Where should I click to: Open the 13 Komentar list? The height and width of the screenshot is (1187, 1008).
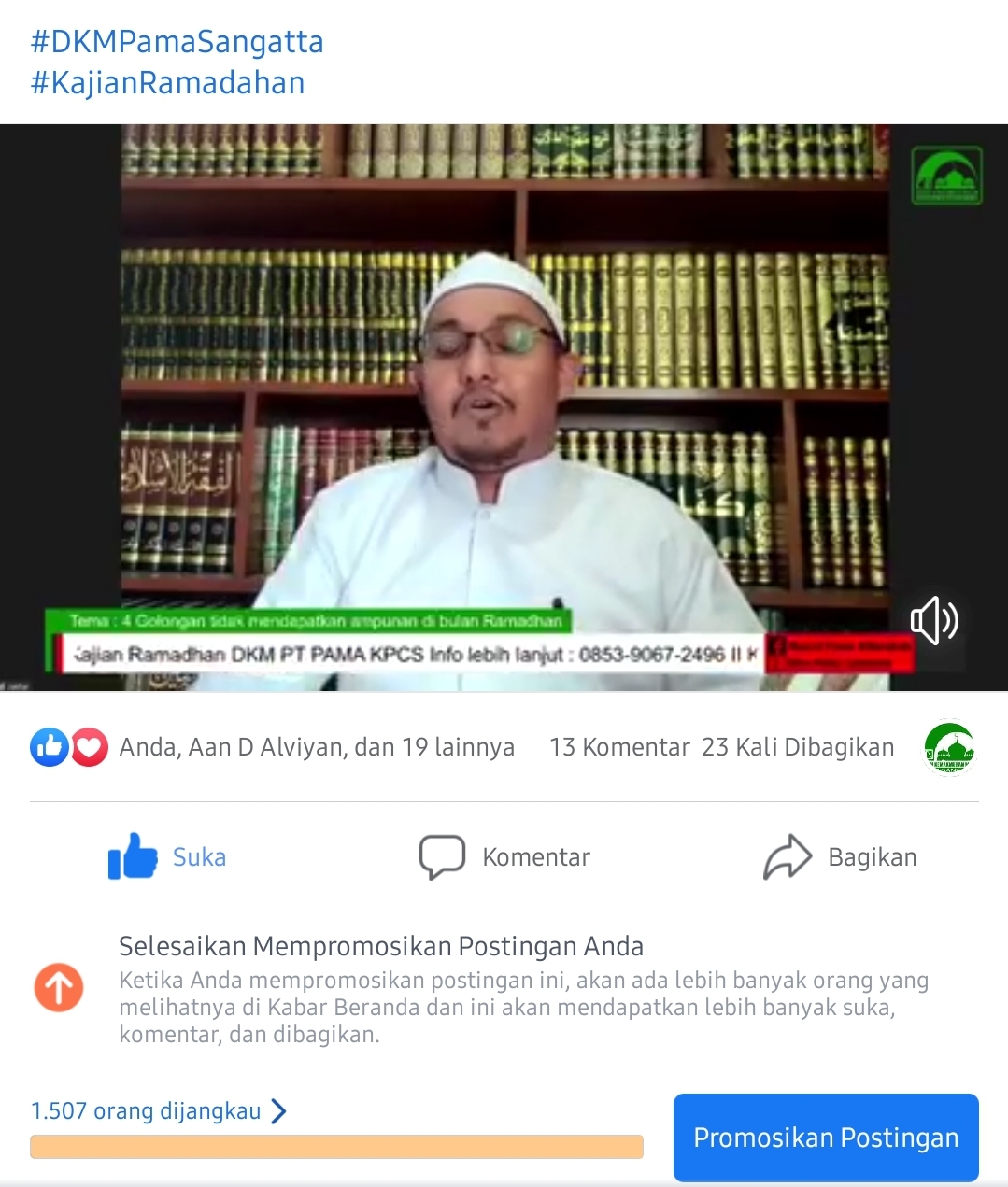[x=619, y=747]
